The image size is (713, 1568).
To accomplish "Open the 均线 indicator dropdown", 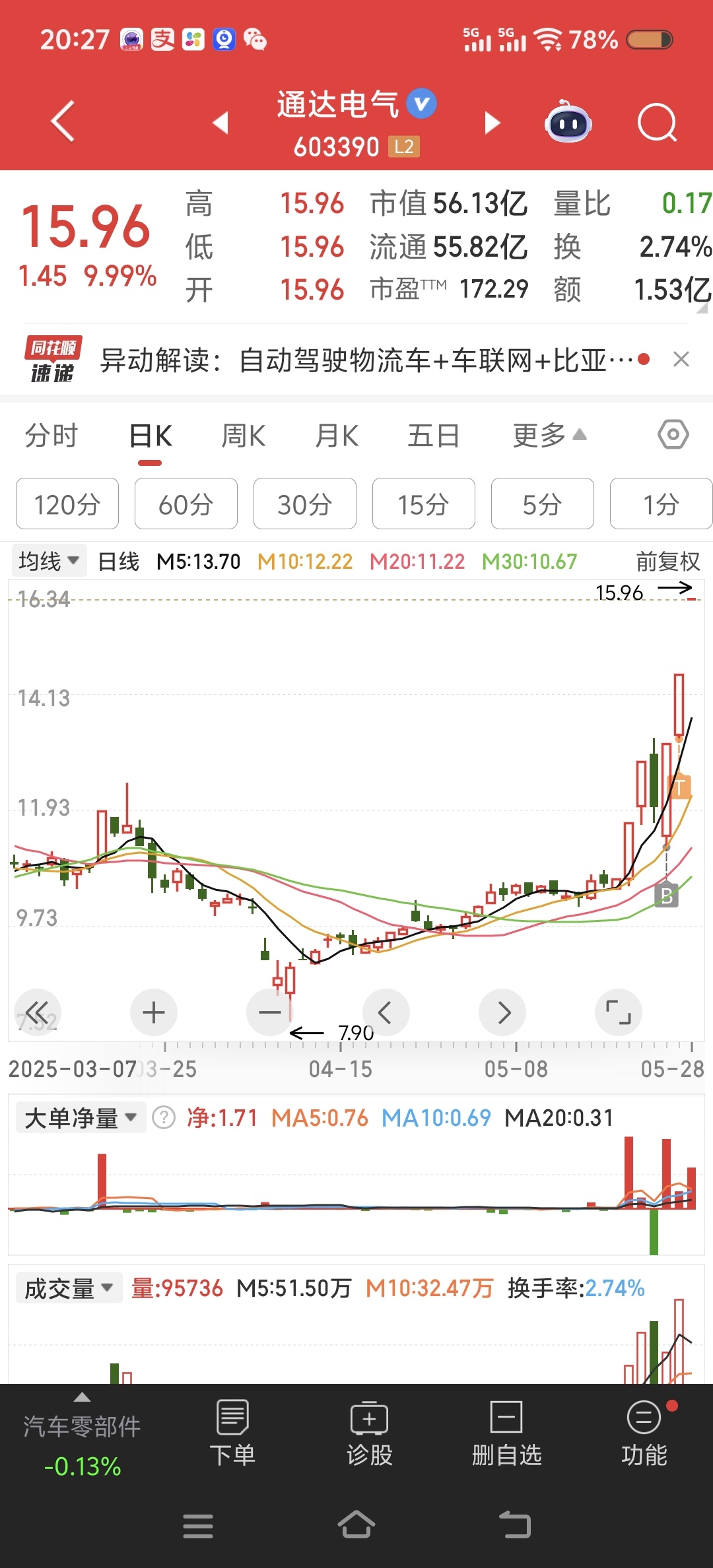I will [49, 562].
